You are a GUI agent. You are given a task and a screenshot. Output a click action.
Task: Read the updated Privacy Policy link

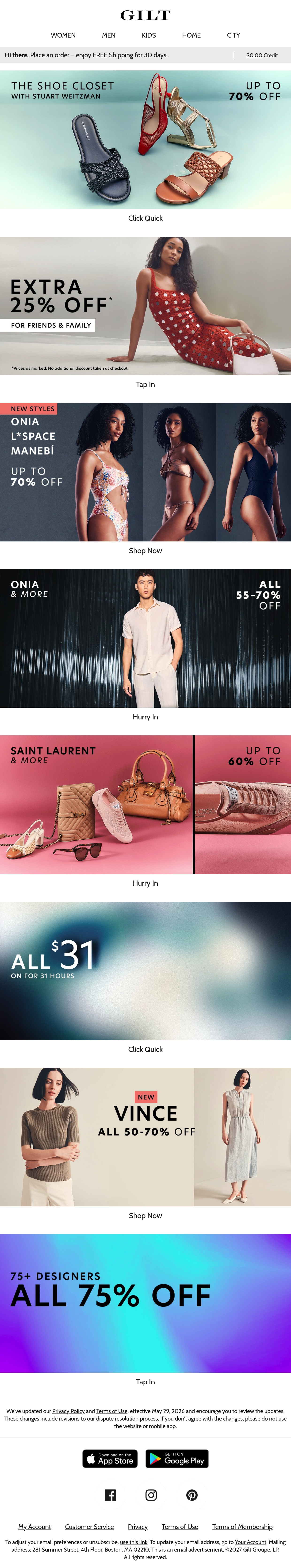[68, 1411]
